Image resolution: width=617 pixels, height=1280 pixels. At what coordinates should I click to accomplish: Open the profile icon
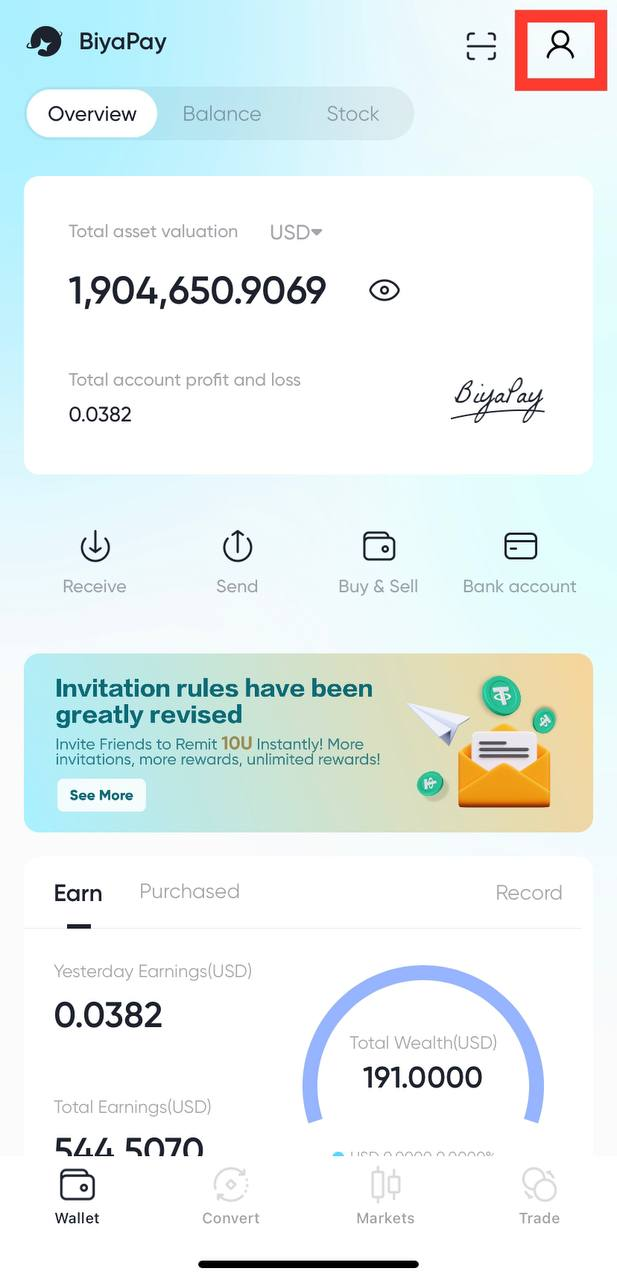click(x=560, y=46)
